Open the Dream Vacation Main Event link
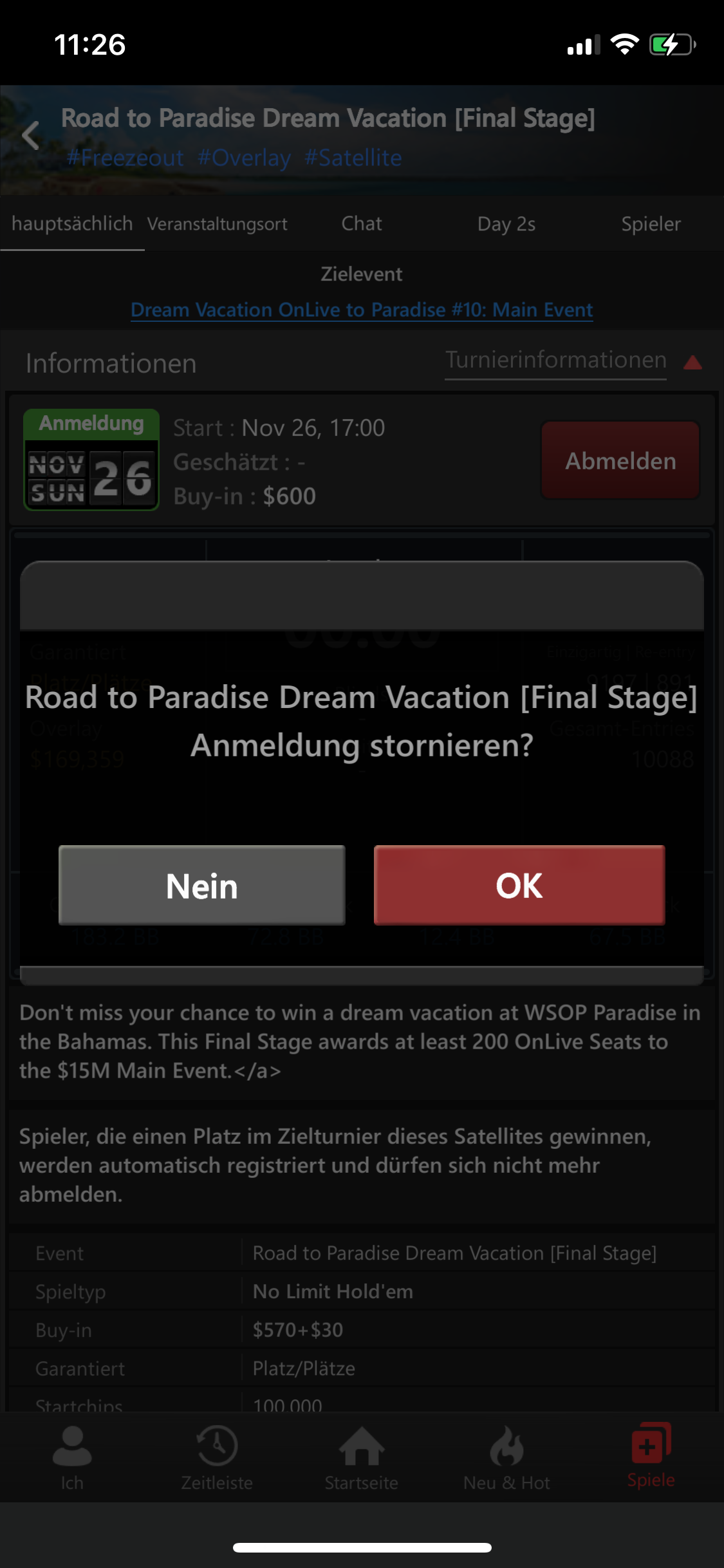 [362, 310]
